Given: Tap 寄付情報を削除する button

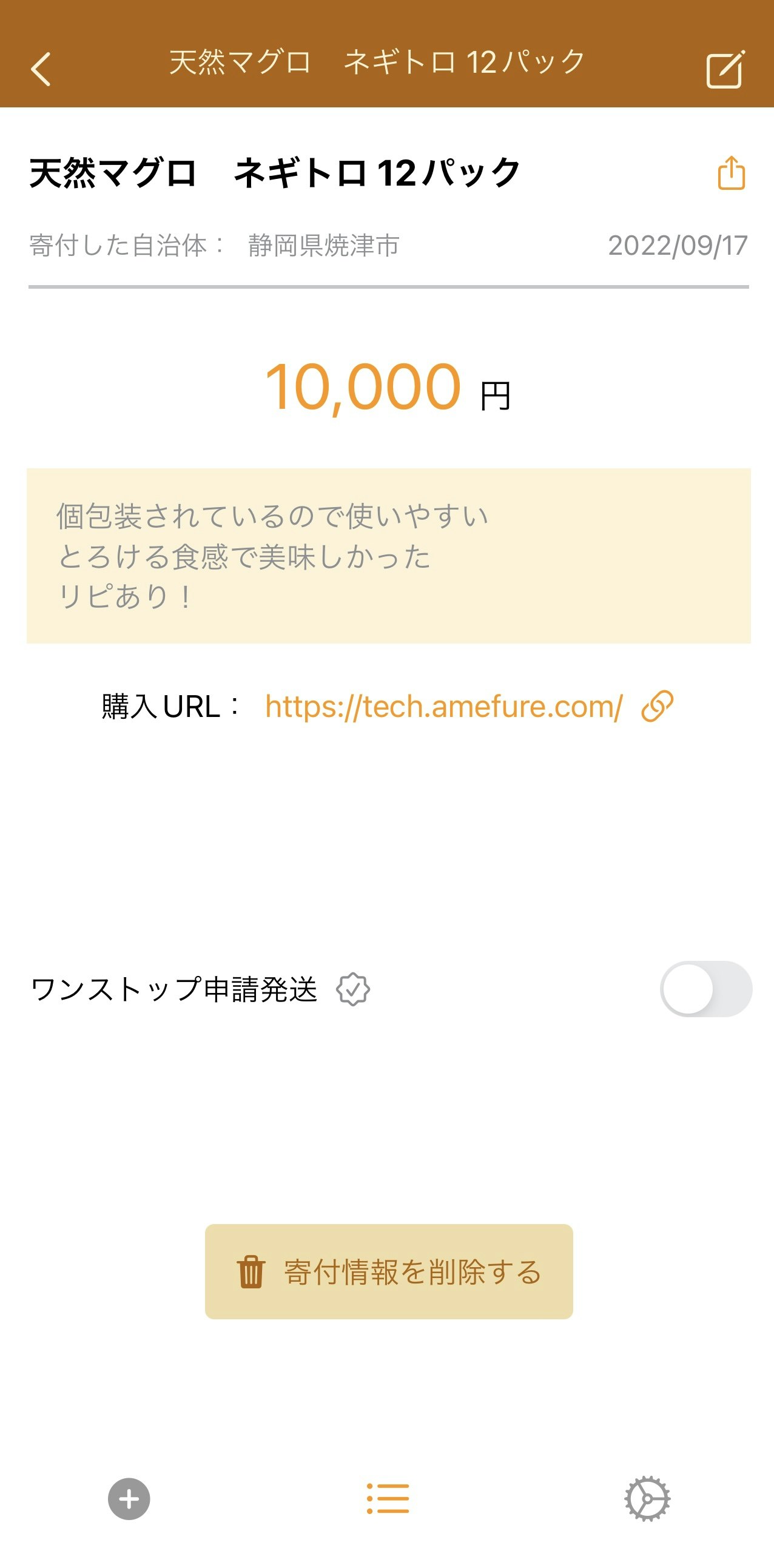Looking at the screenshot, I should click(x=389, y=1271).
